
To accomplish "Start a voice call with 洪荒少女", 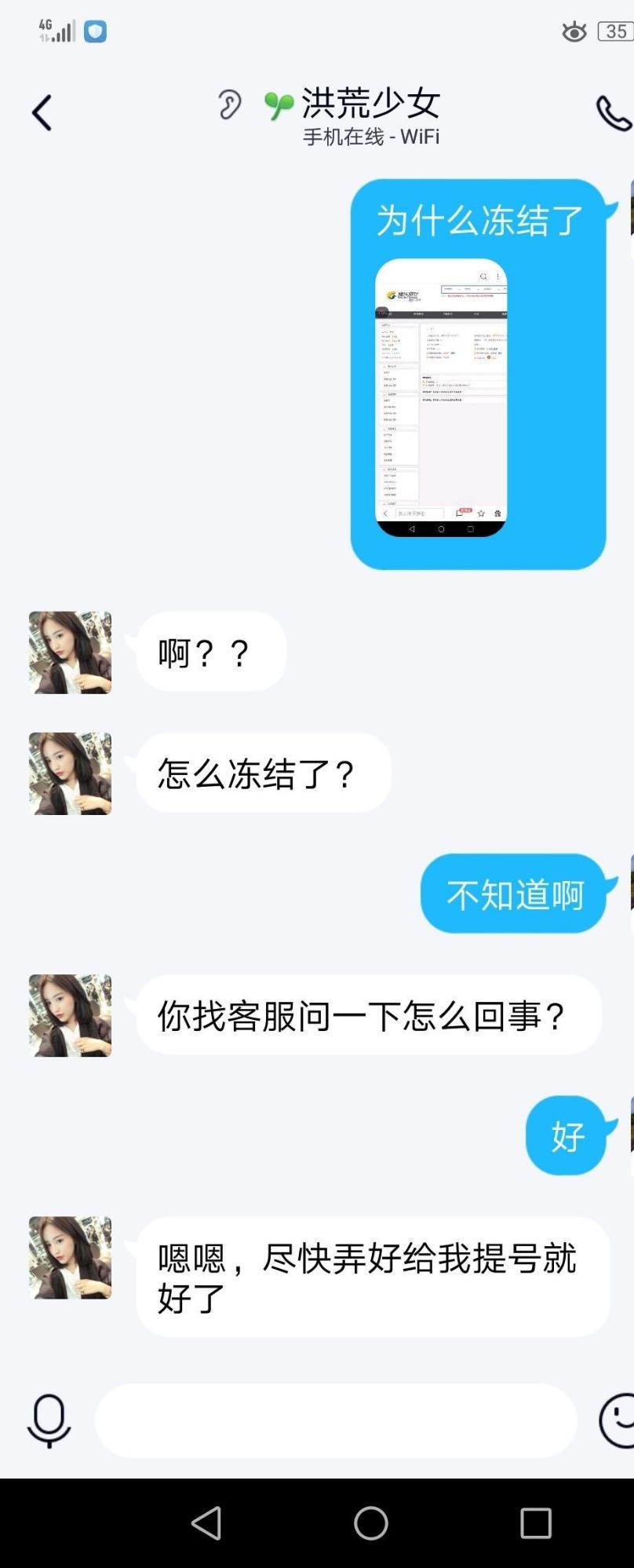I will coord(613,114).
